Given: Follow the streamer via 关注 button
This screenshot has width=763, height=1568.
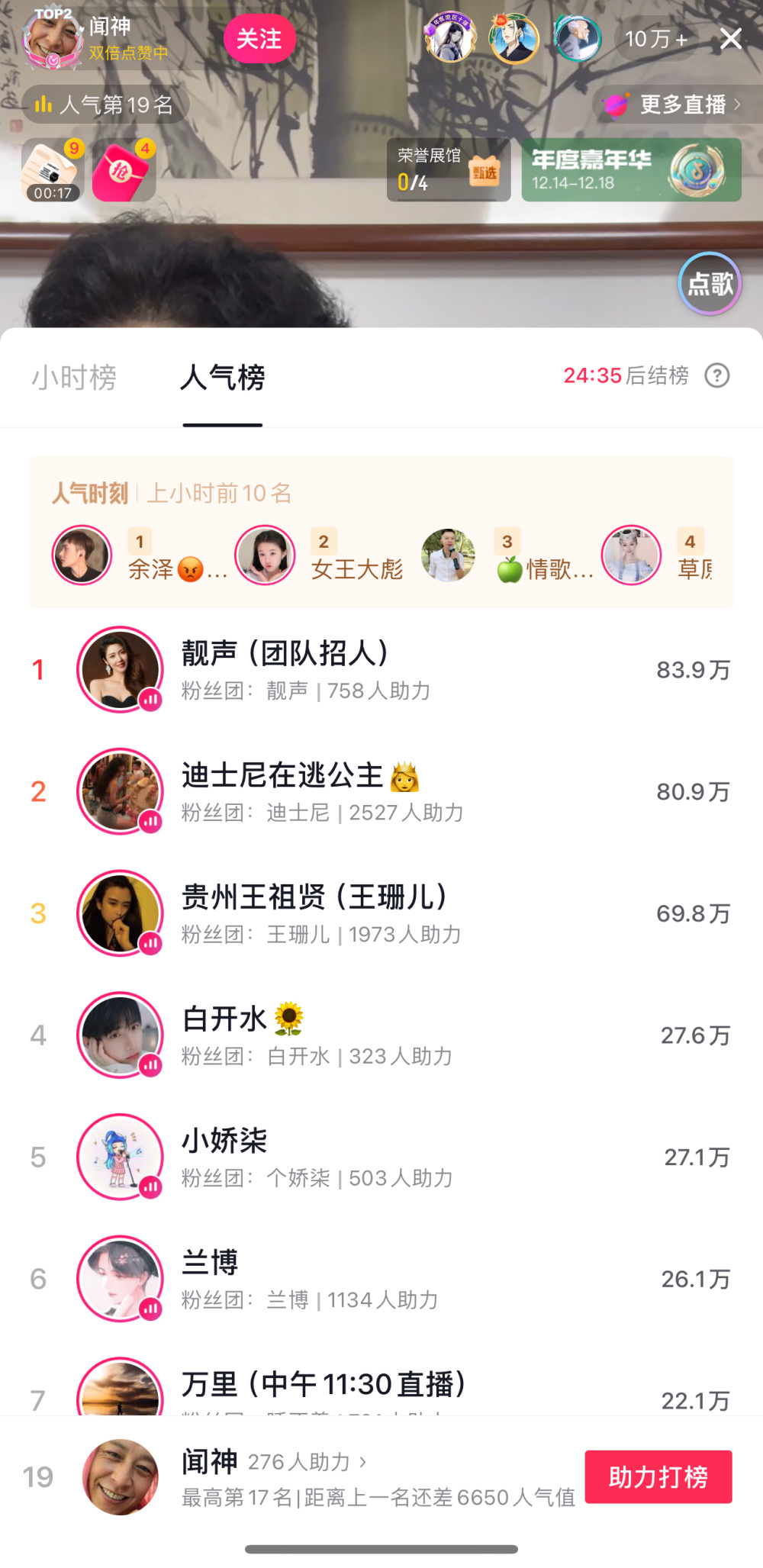Looking at the screenshot, I should click(259, 38).
